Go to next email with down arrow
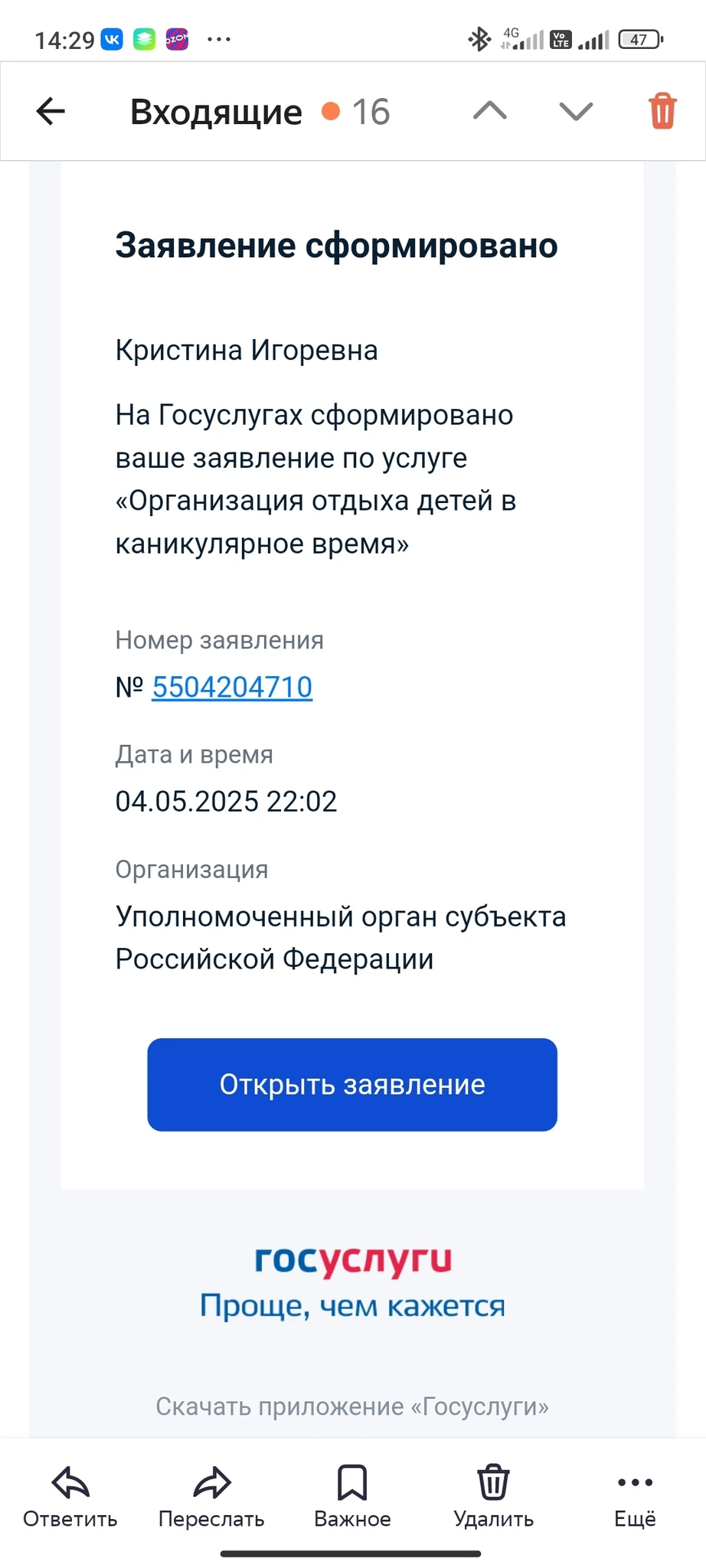 [x=576, y=111]
